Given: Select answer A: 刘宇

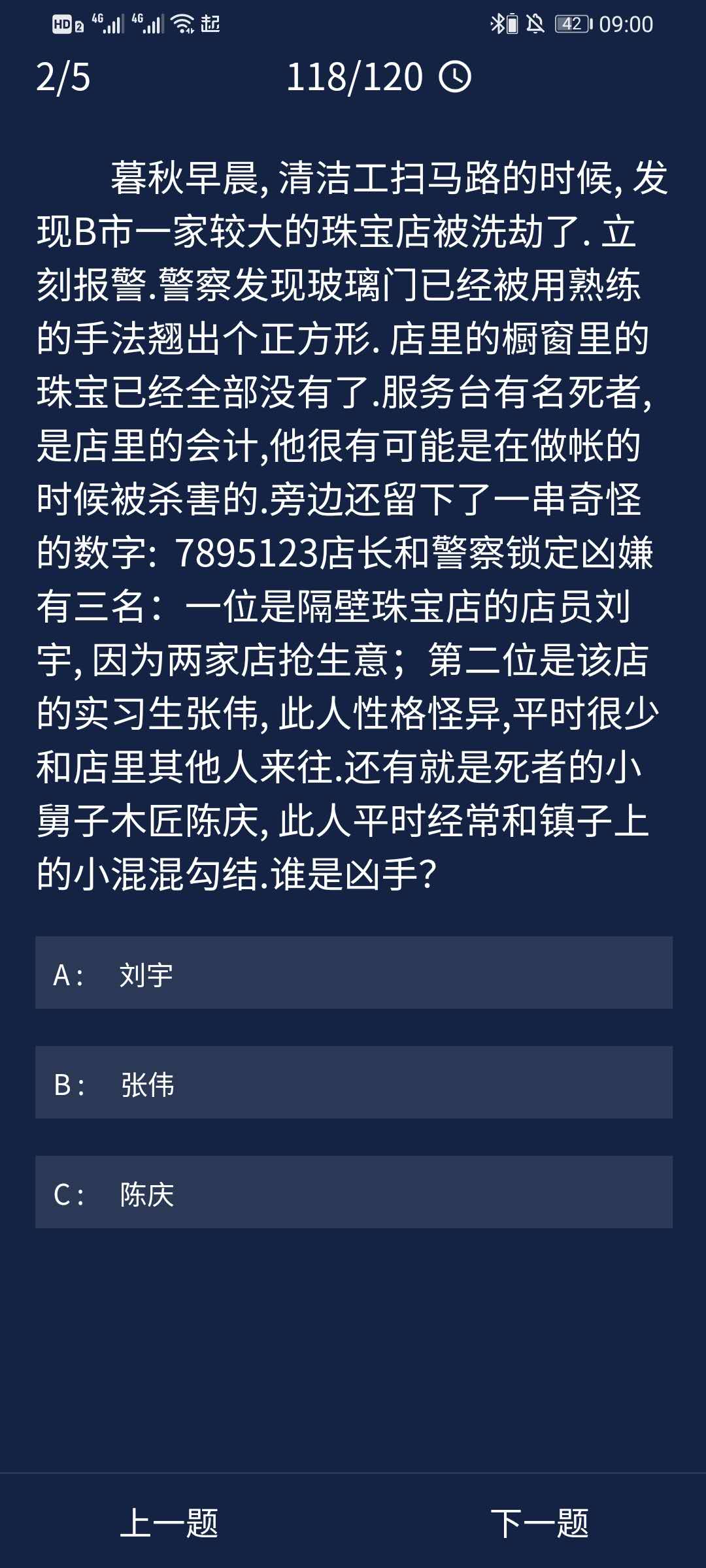Looking at the screenshot, I should [x=353, y=973].
